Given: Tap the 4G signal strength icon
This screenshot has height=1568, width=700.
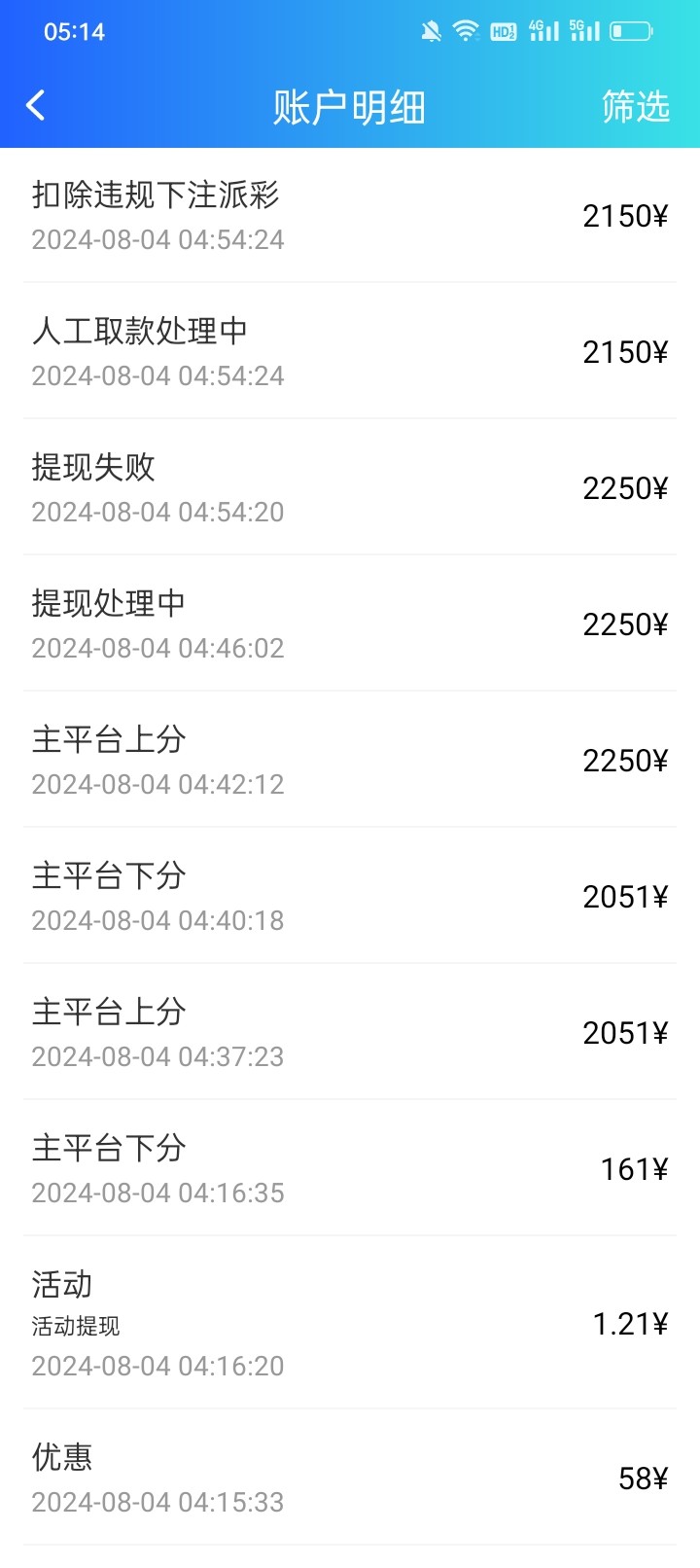Looking at the screenshot, I should pyautogui.click(x=542, y=30).
